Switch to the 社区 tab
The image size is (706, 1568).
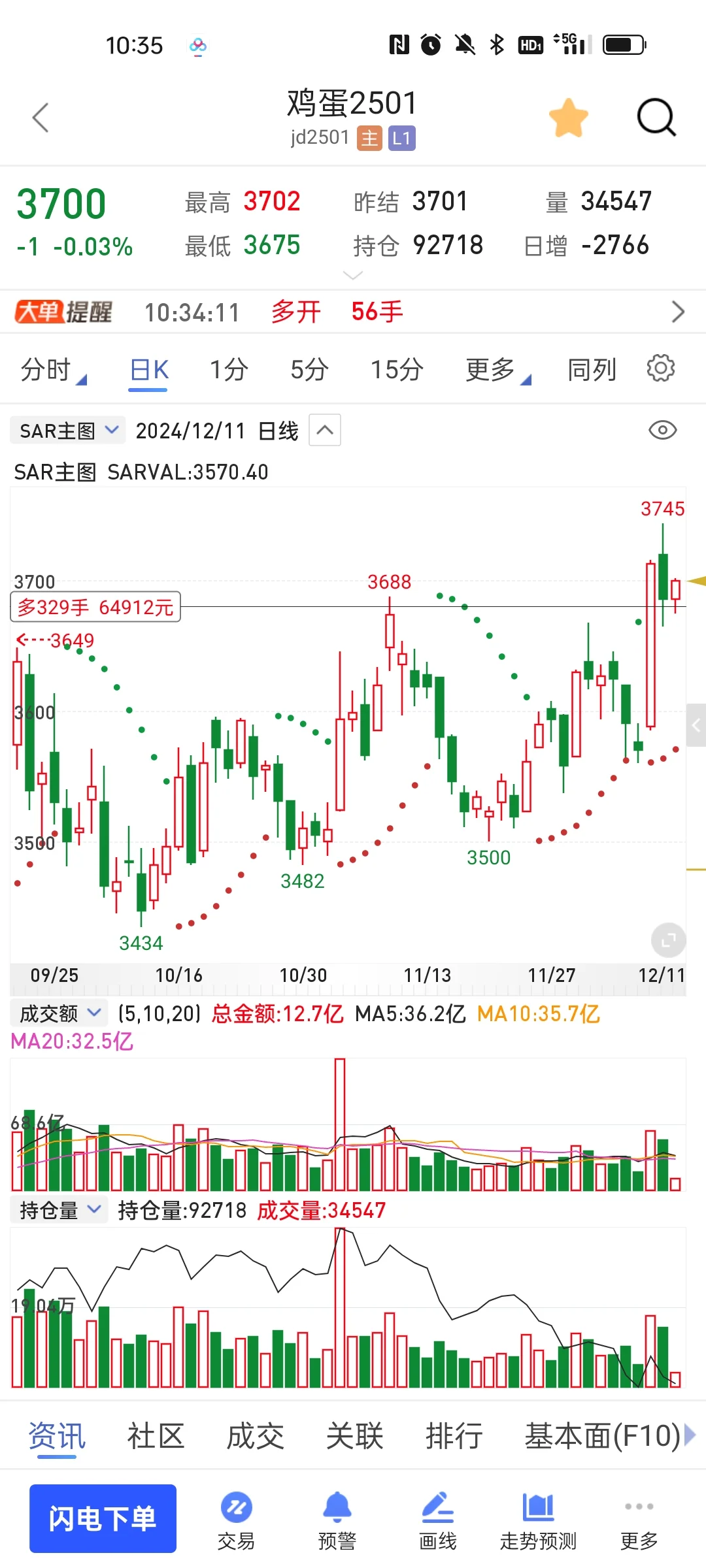pos(156,1437)
